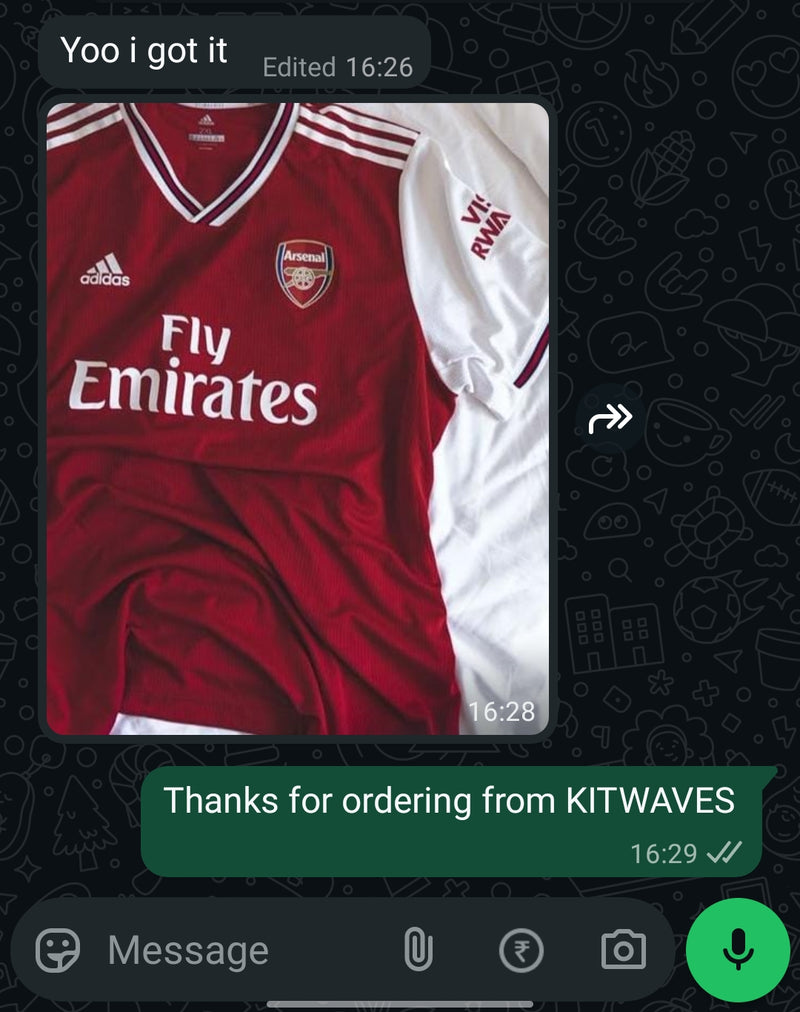Attach a file with the paperclip

(x=417, y=950)
